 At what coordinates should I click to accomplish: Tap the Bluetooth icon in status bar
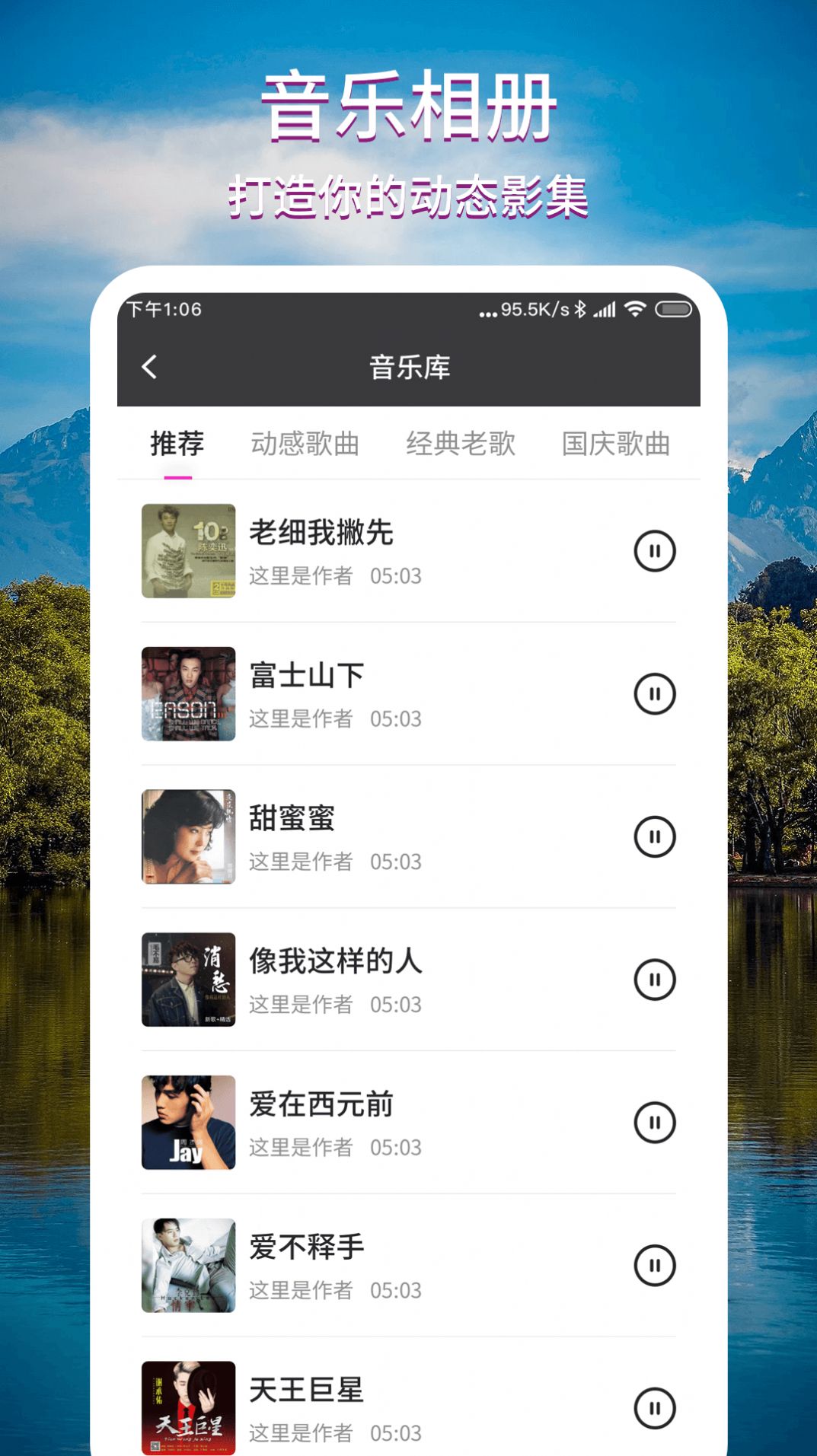[x=580, y=310]
